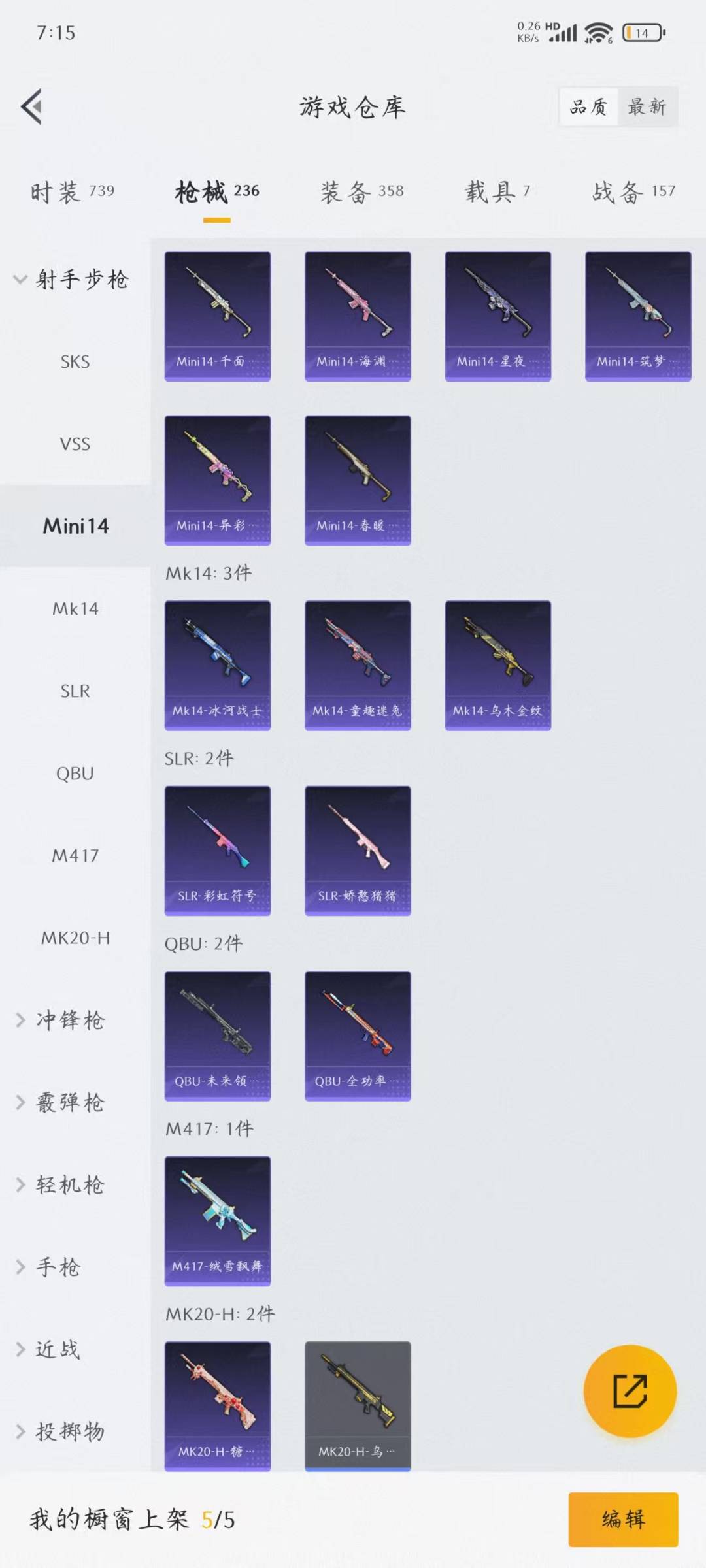Open the 载具 tab
This screenshot has height=1568, width=706.
click(497, 191)
